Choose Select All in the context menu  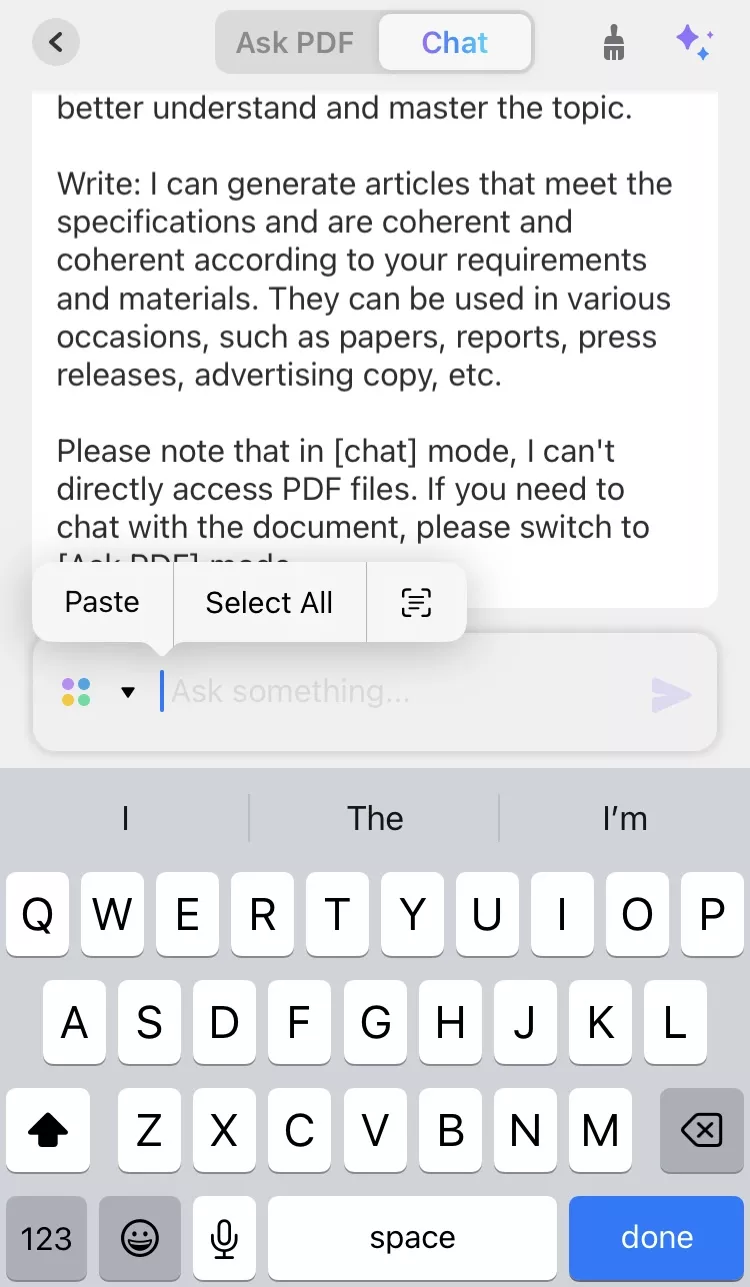269,601
